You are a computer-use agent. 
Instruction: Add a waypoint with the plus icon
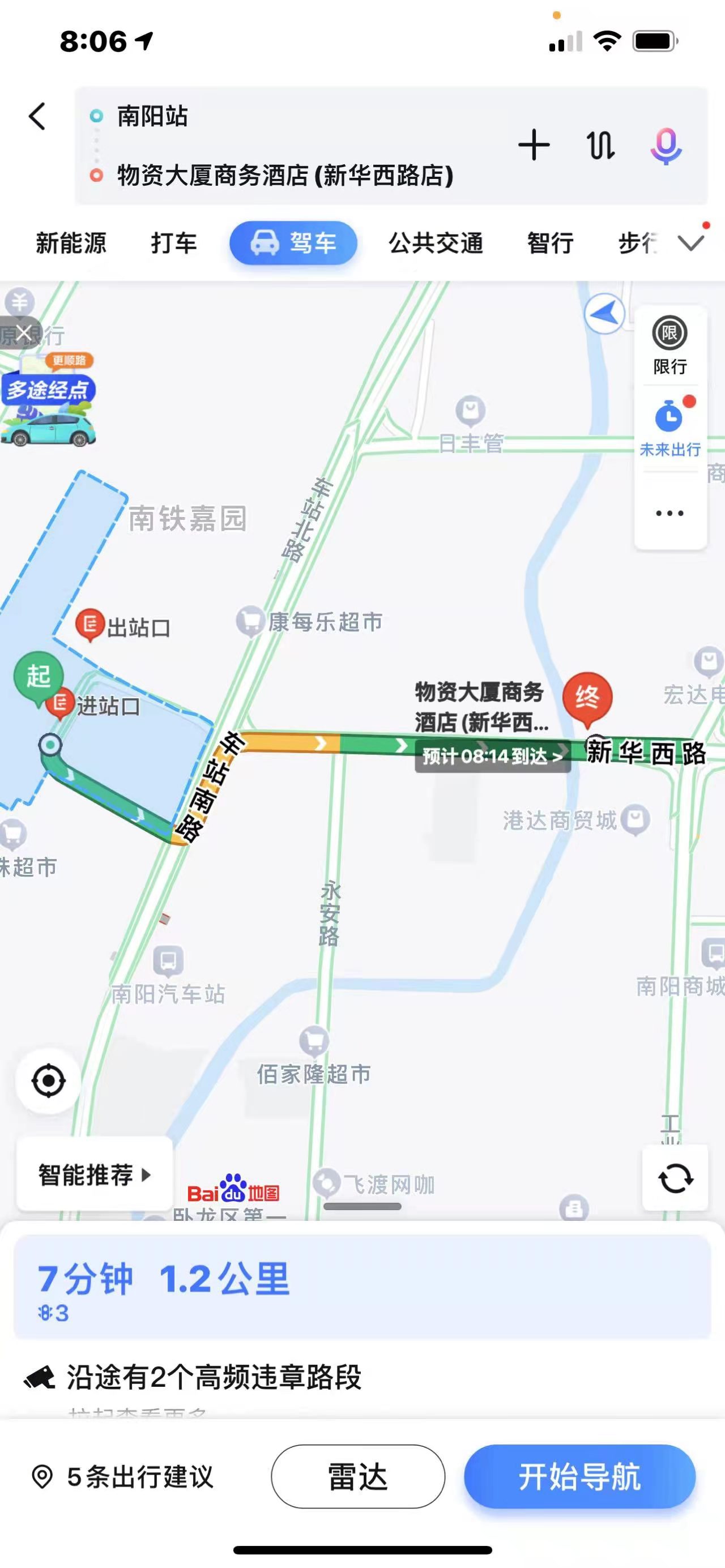click(534, 146)
